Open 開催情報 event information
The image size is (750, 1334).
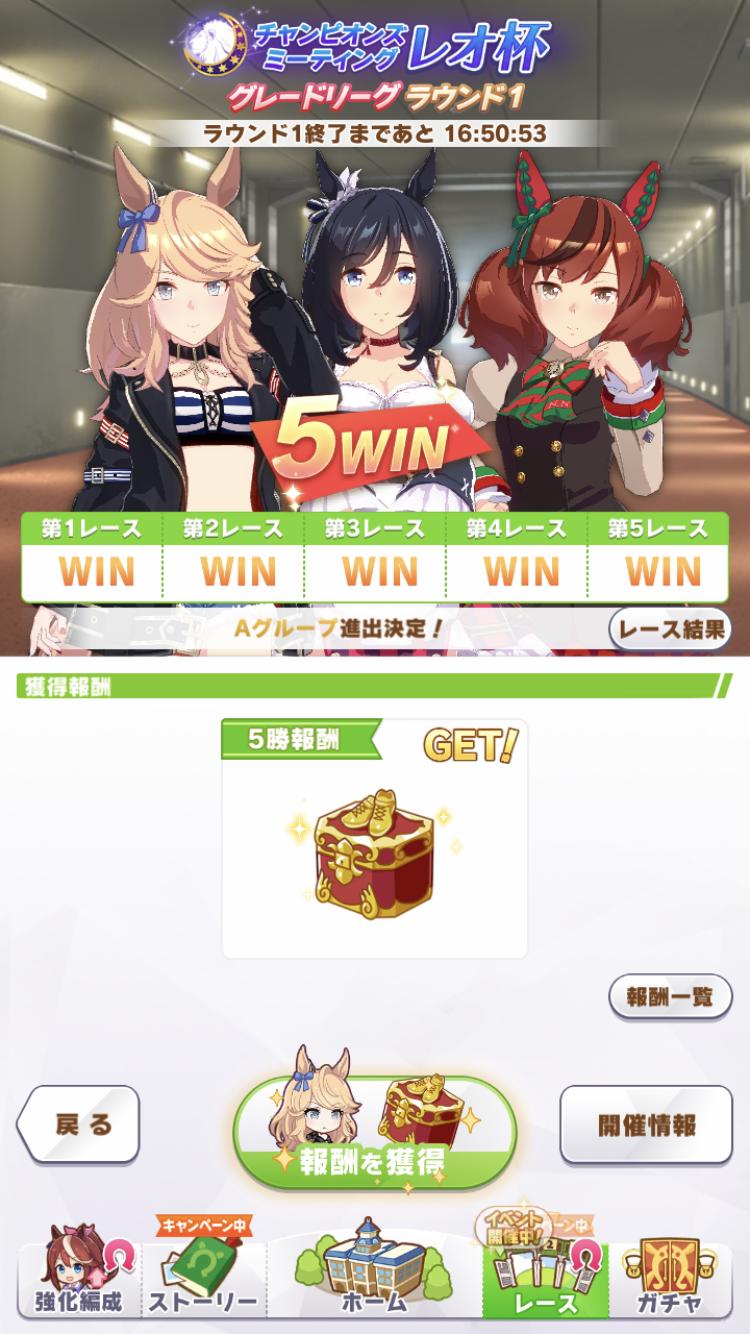click(x=646, y=1124)
